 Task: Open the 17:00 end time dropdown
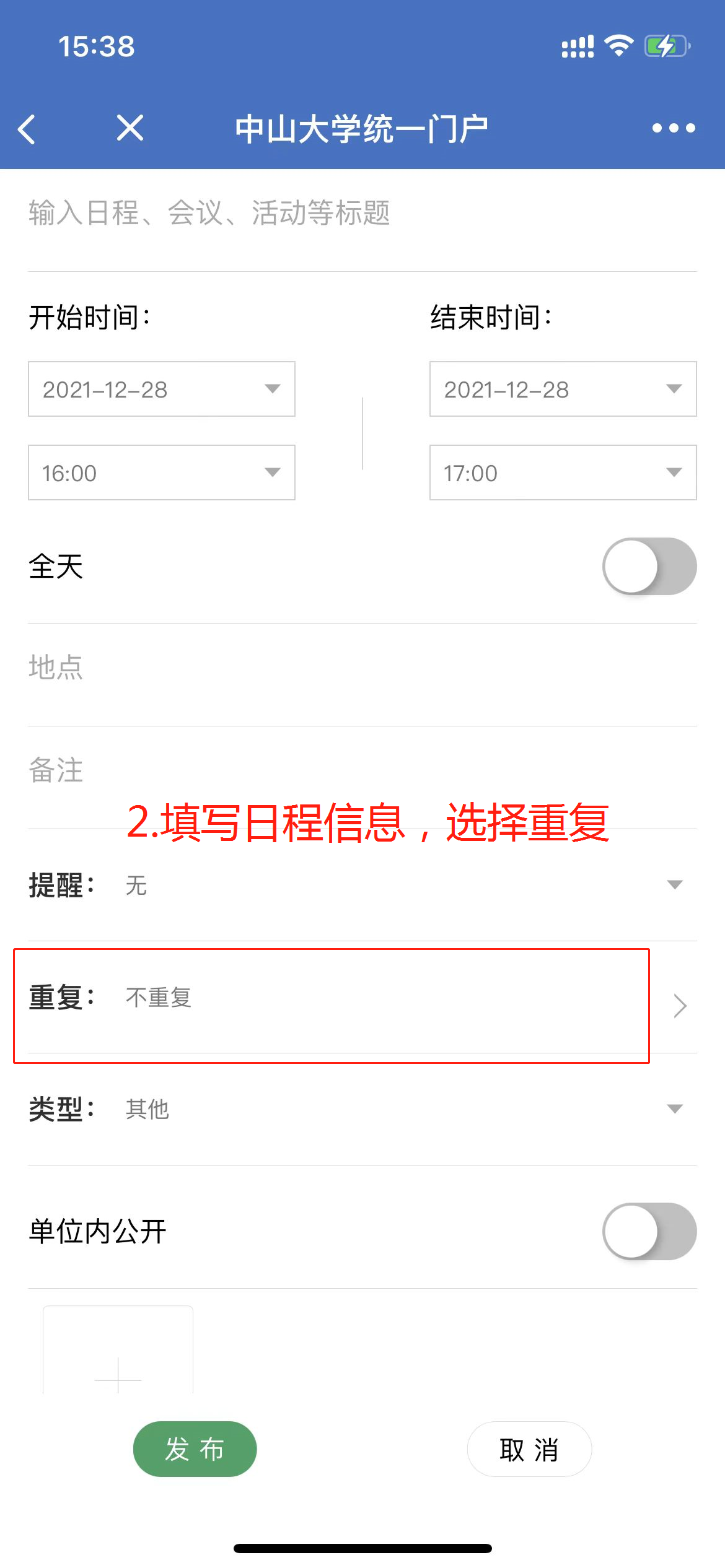[563, 473]
